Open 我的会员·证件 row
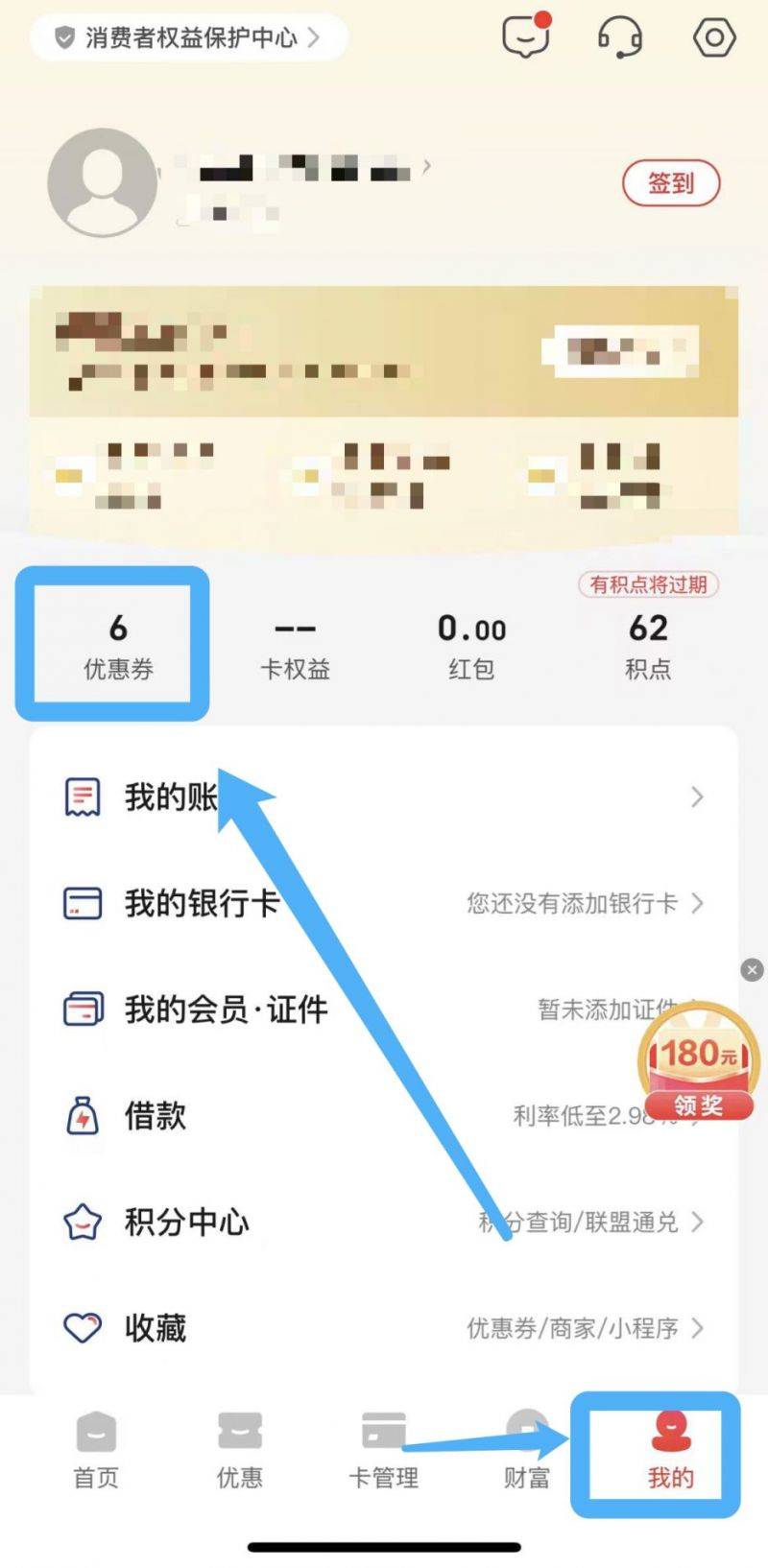Image resolution: width=768 pixels, height=1568 pixels. (x=384, y=1010)
